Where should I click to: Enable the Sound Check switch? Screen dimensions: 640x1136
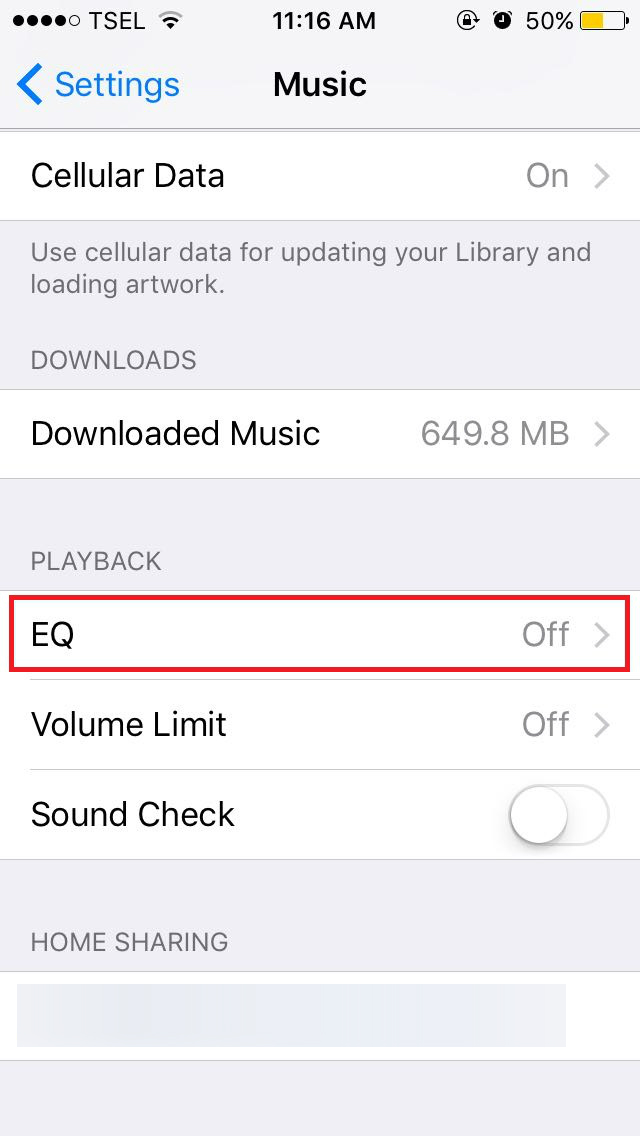click(558, 815)
